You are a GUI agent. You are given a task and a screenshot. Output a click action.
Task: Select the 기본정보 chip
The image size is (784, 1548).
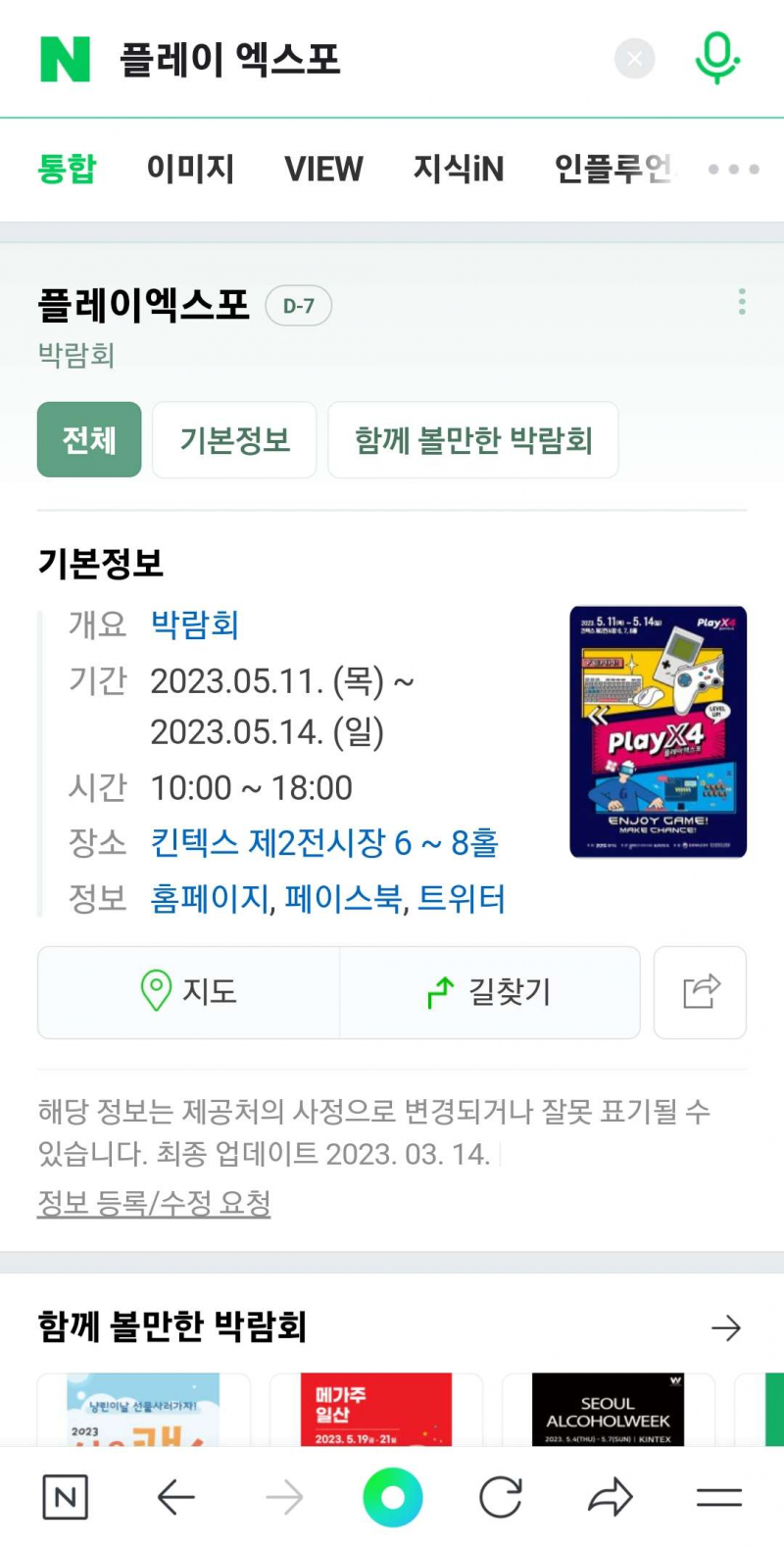(234, 440)
